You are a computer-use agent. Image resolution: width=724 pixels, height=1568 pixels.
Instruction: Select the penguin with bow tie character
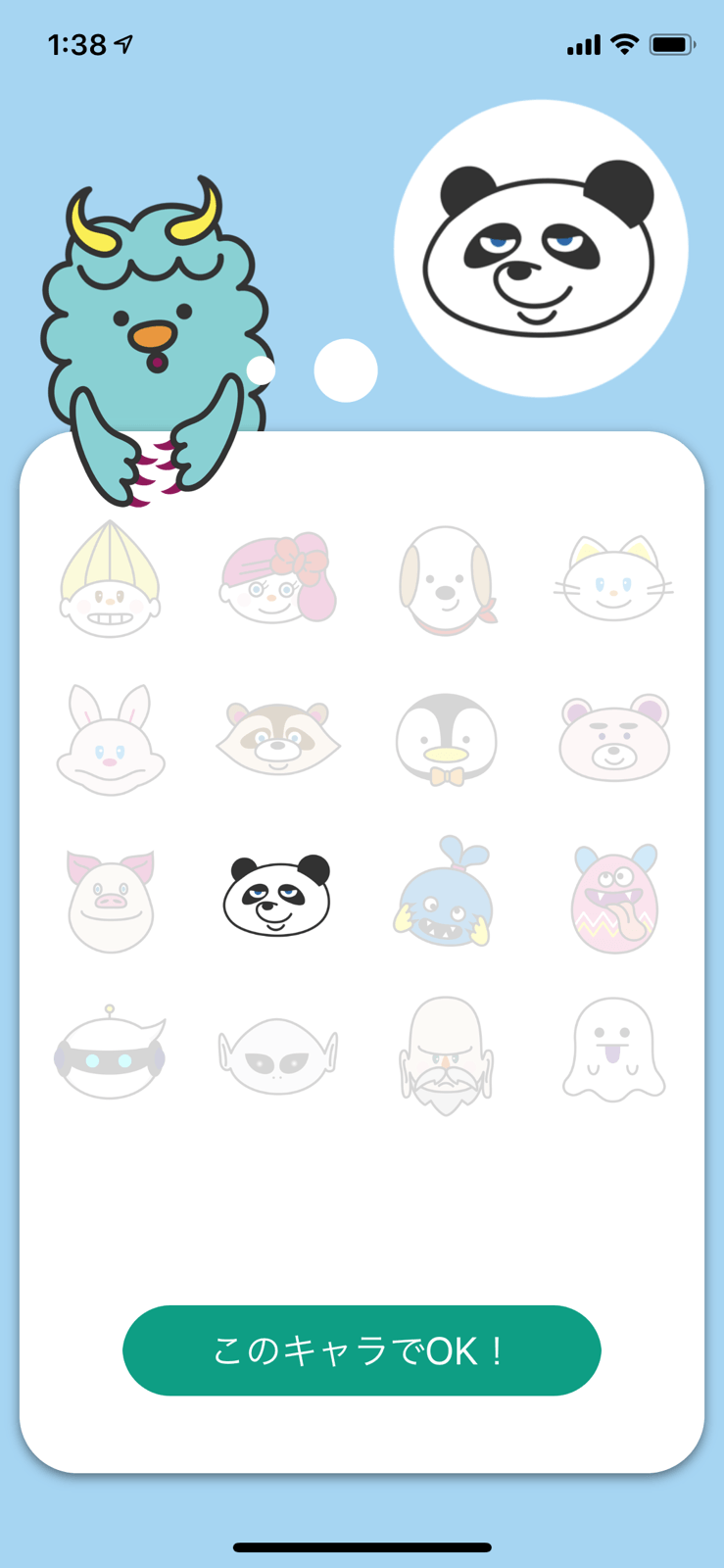(x=446, y=737)
